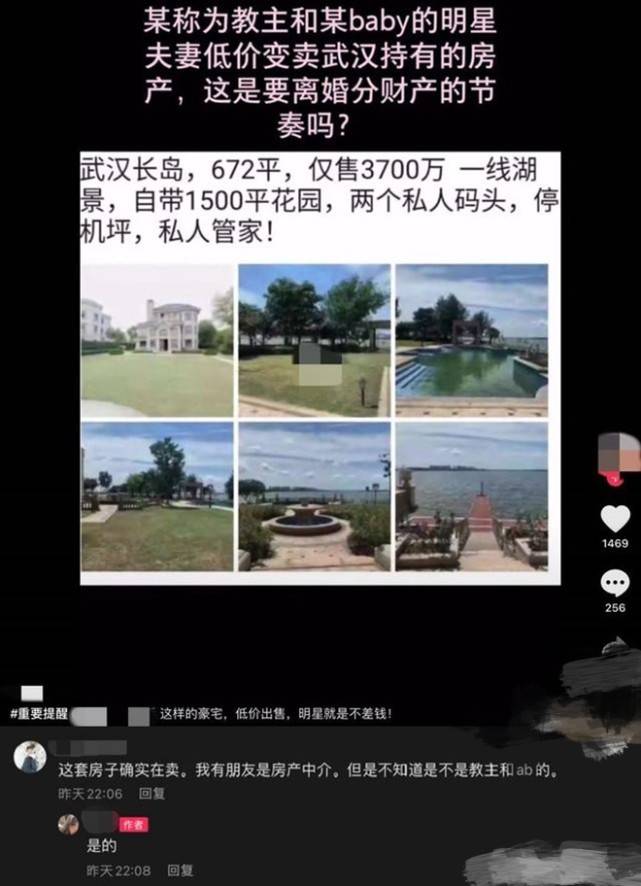Image resolution: width=641 pixels, height=886 pixels.
Task: Open the comments icon showing 256
Action: tap(615, 582)
